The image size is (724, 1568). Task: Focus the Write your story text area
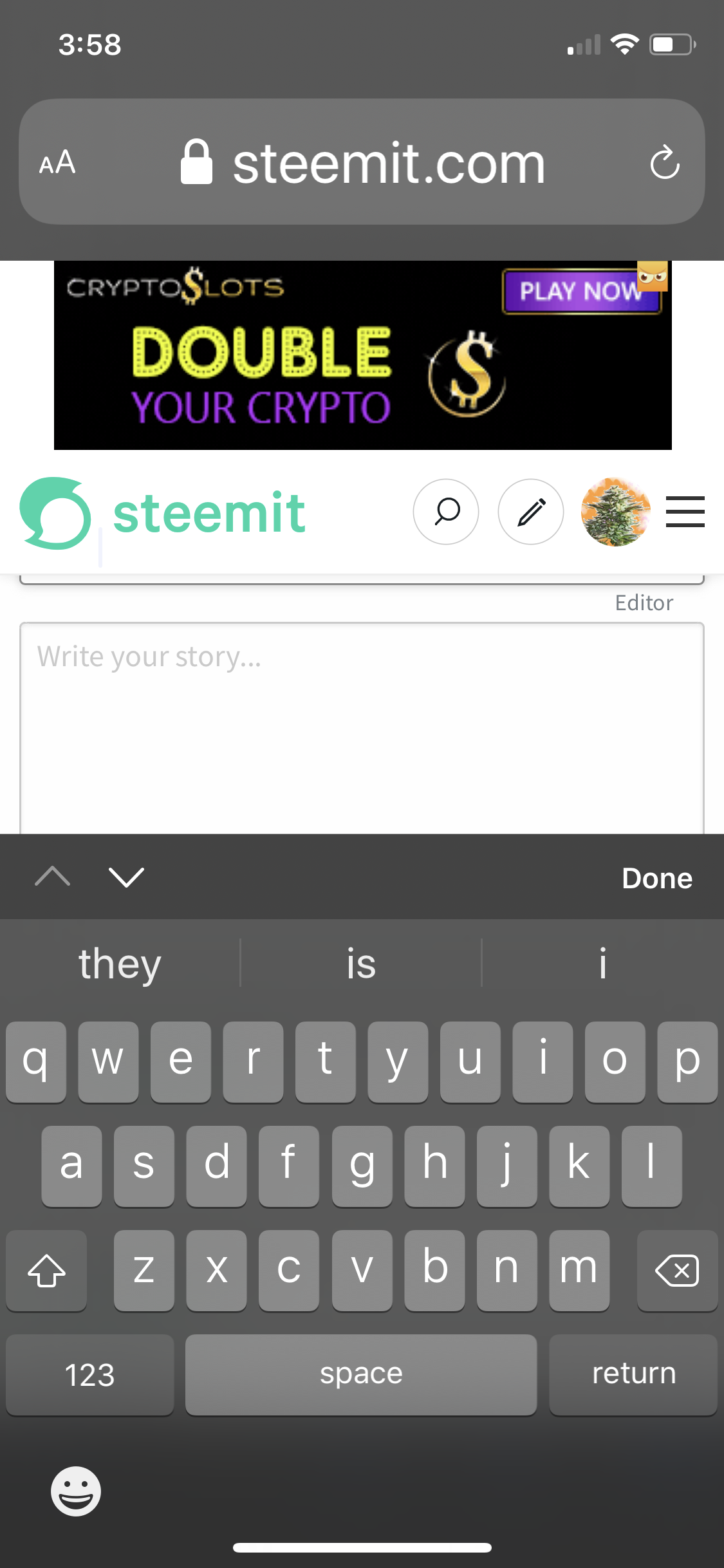tap(360, 727)
